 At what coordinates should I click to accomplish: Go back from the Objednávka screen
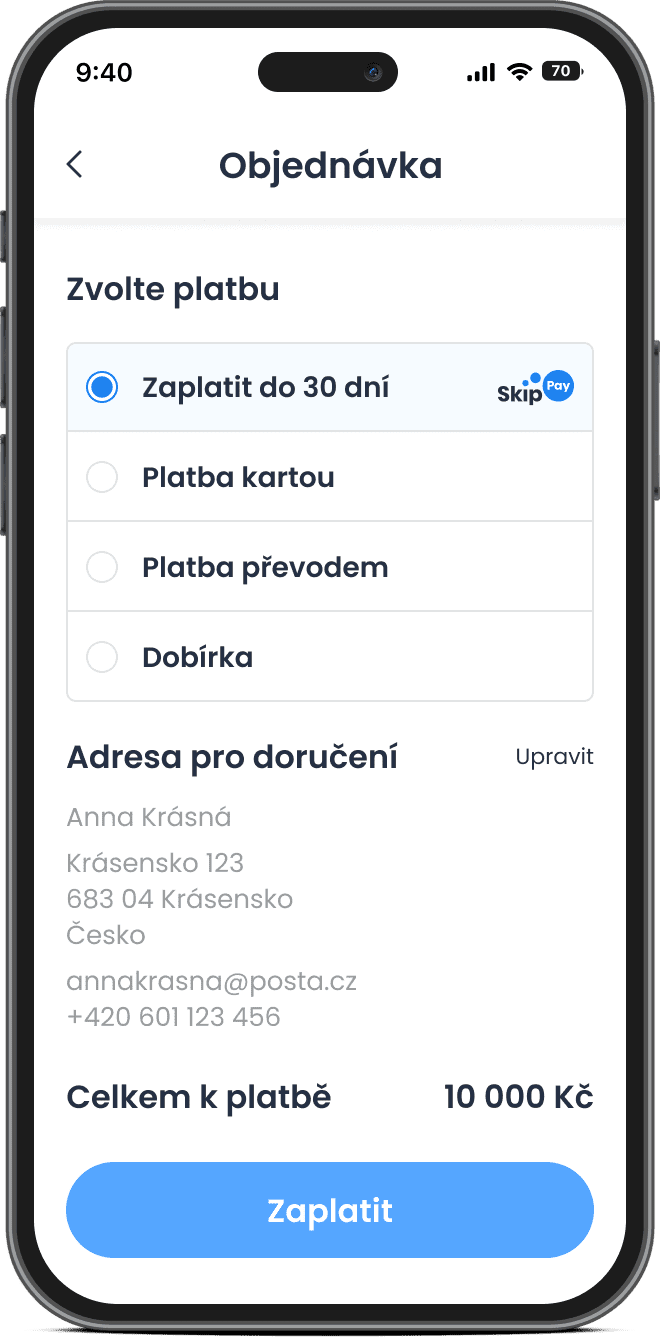pos(74,165)
